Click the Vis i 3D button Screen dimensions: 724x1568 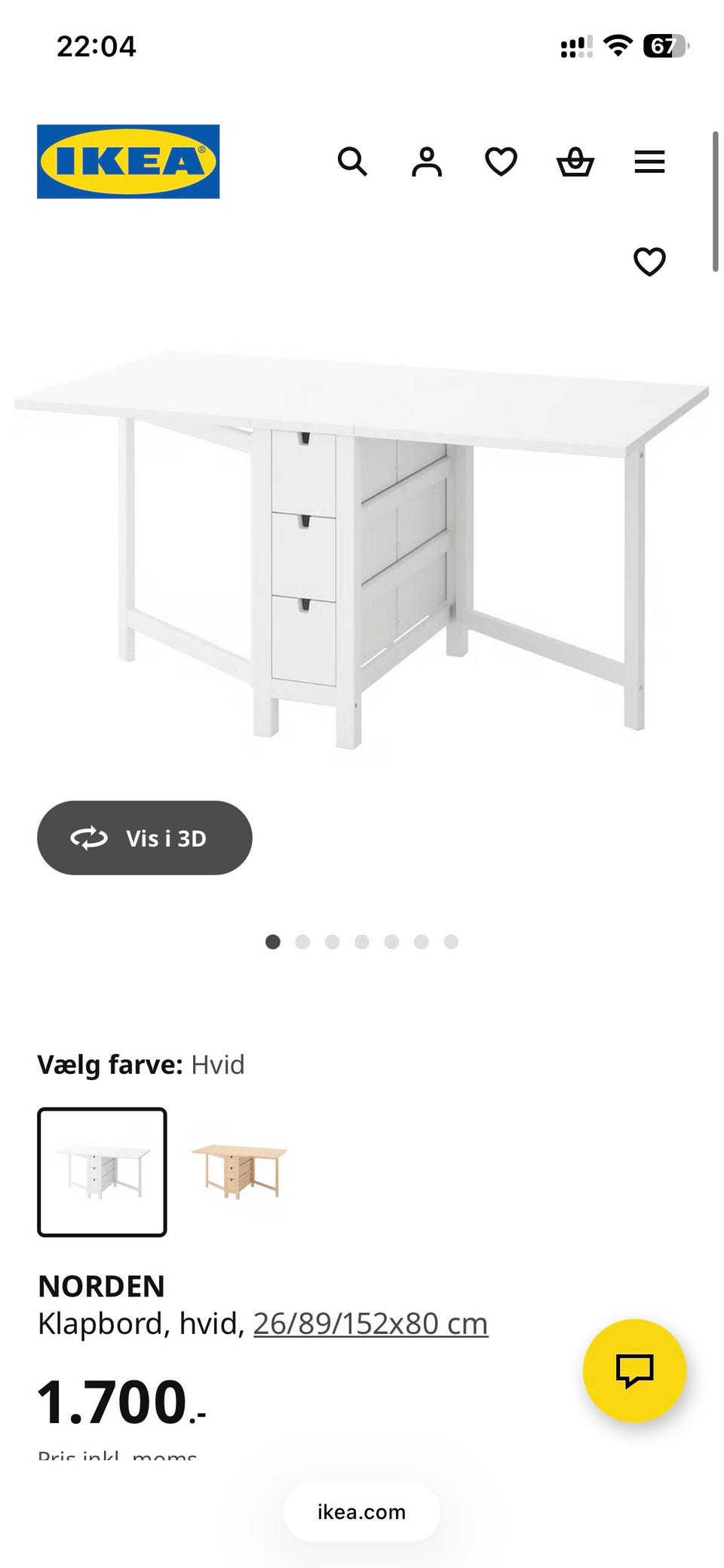click(144, 838)
